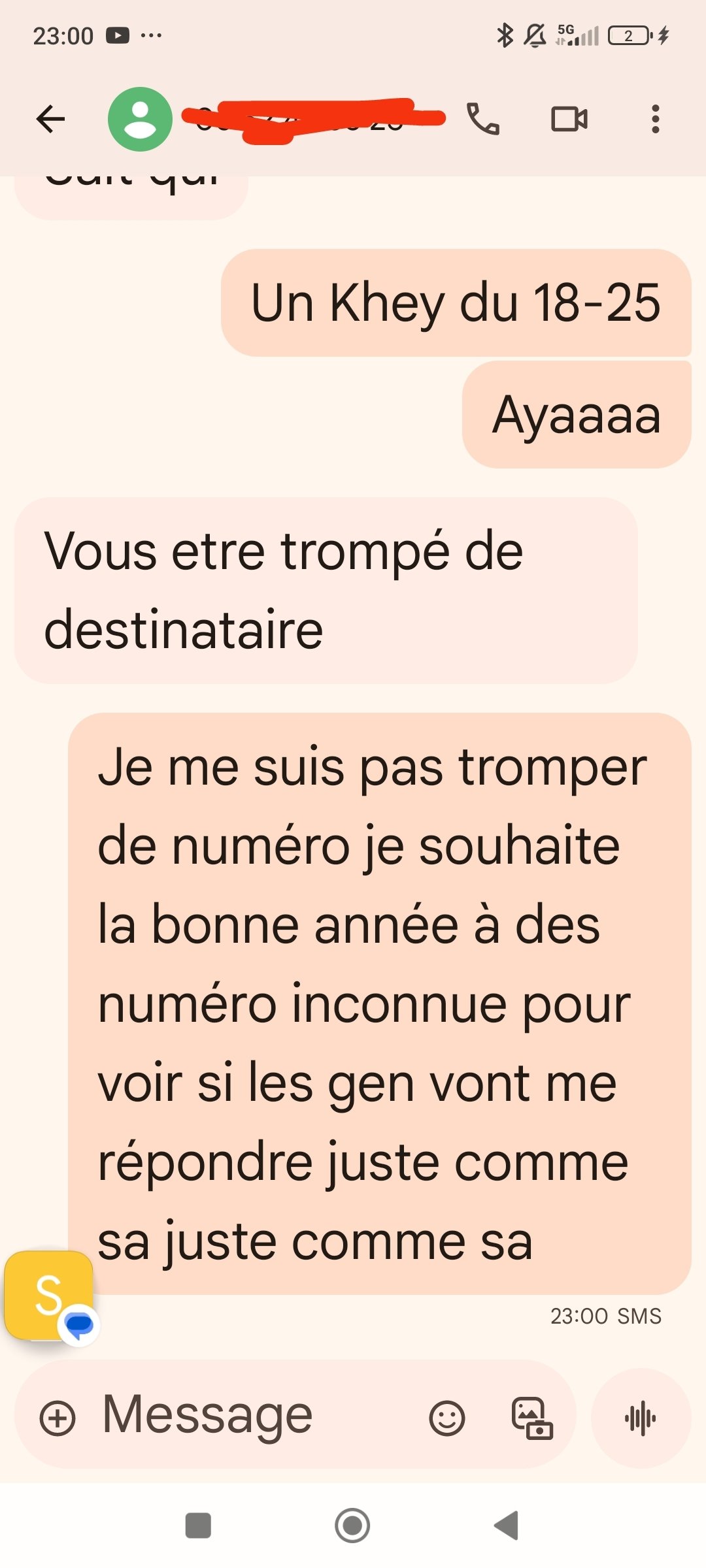Open the emoji picker

[447, 1418]
